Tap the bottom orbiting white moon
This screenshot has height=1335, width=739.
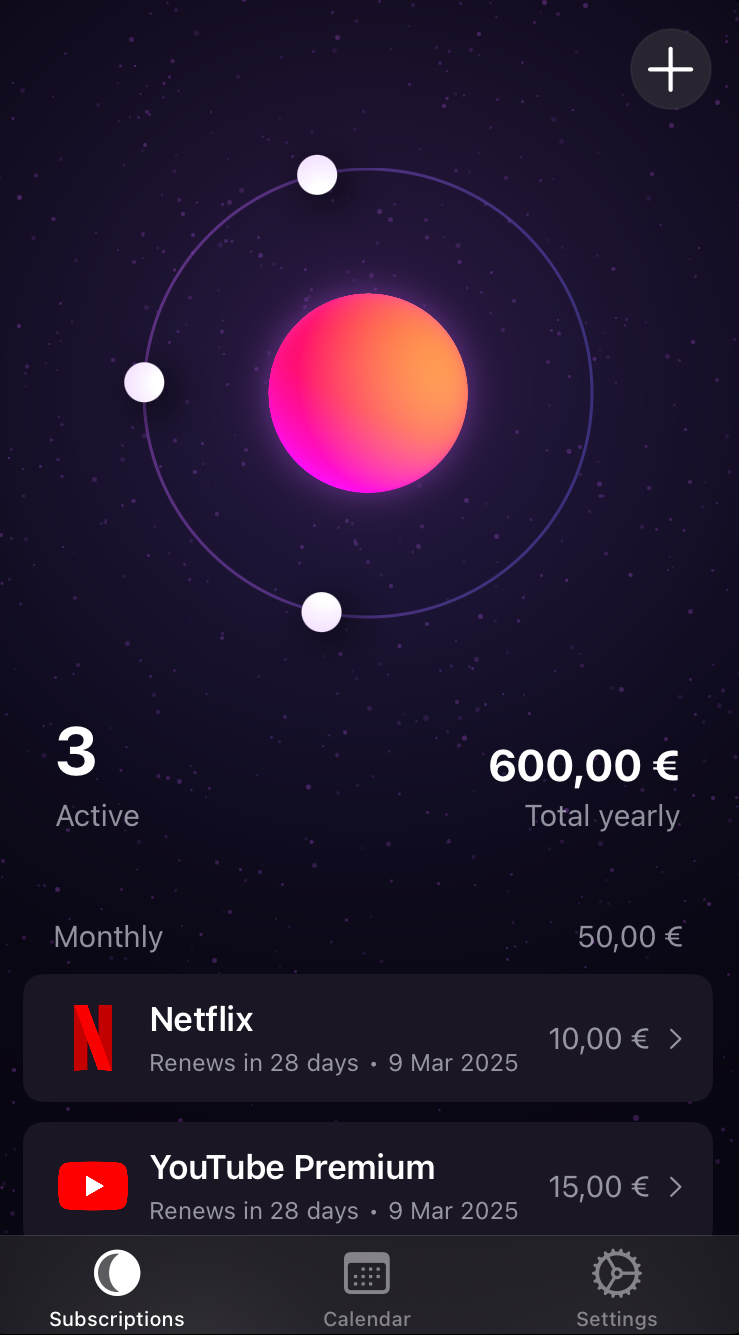(x=321, y=611)
